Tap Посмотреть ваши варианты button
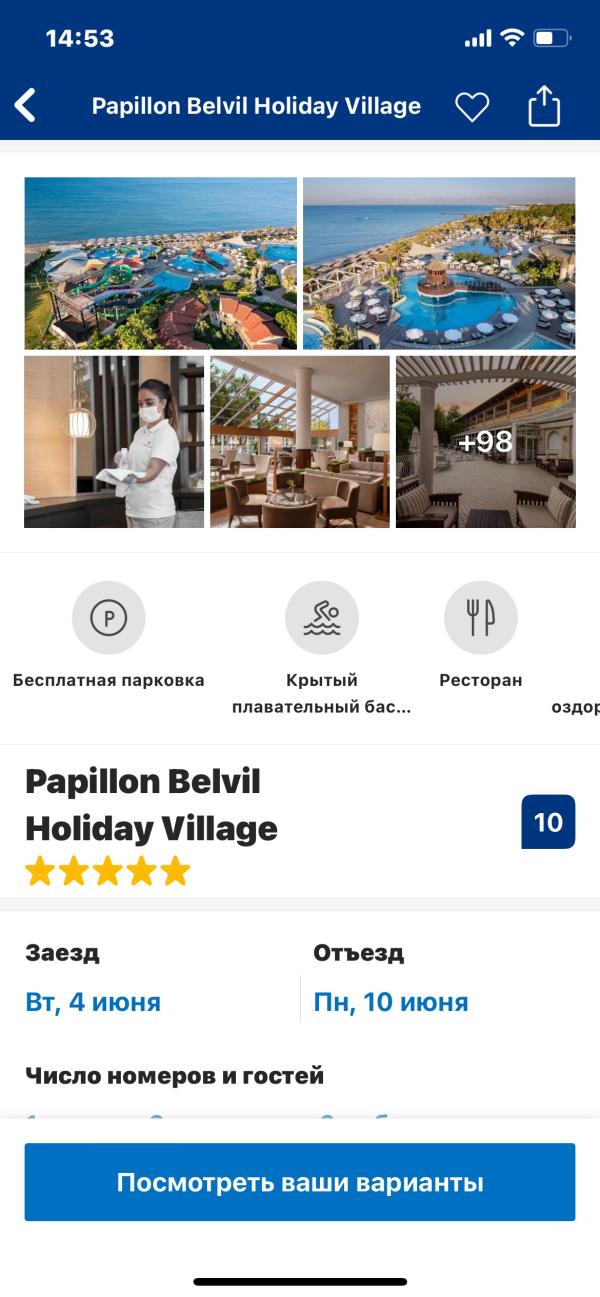Image resolution: width=600 pixels, height=1297 pixels. 300,1182
